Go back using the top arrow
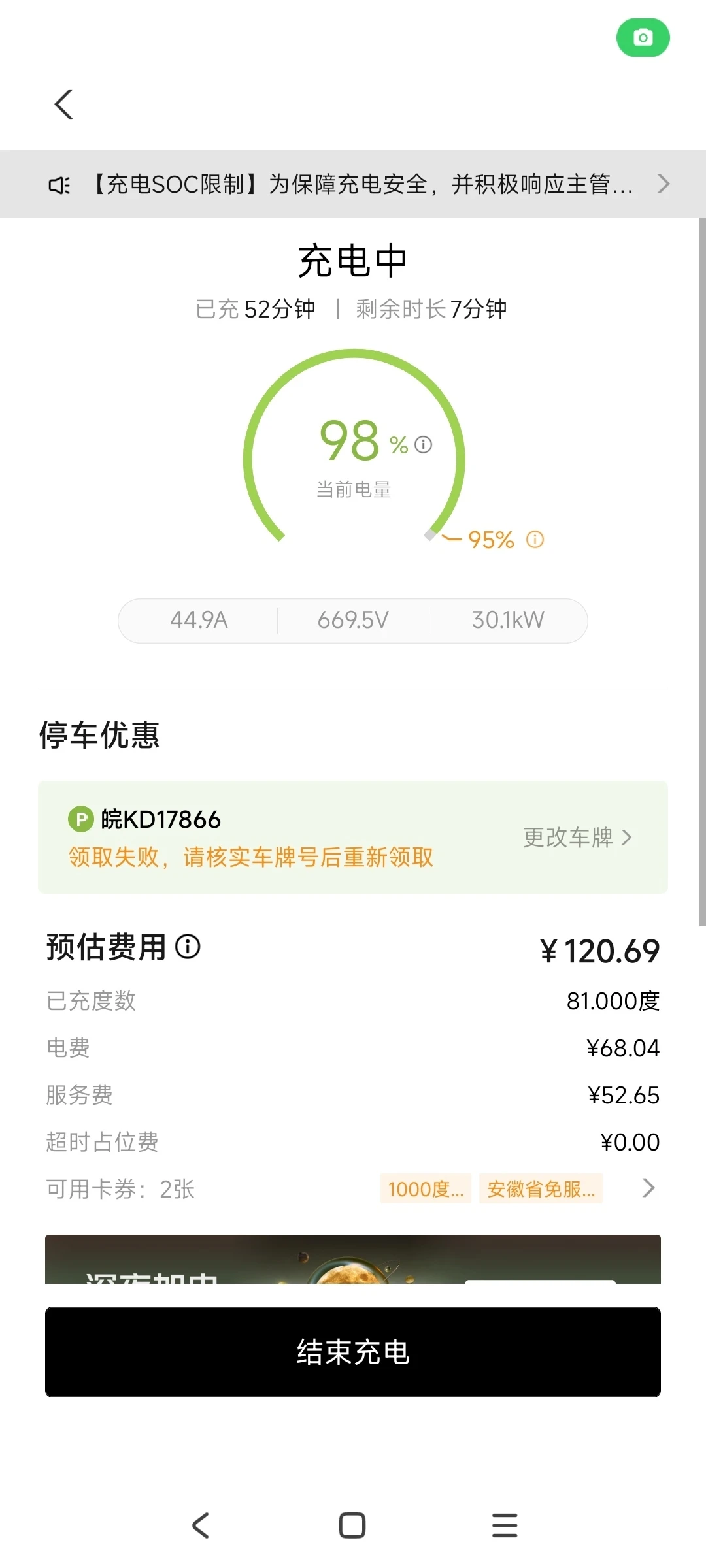 (x=63, y=105)
